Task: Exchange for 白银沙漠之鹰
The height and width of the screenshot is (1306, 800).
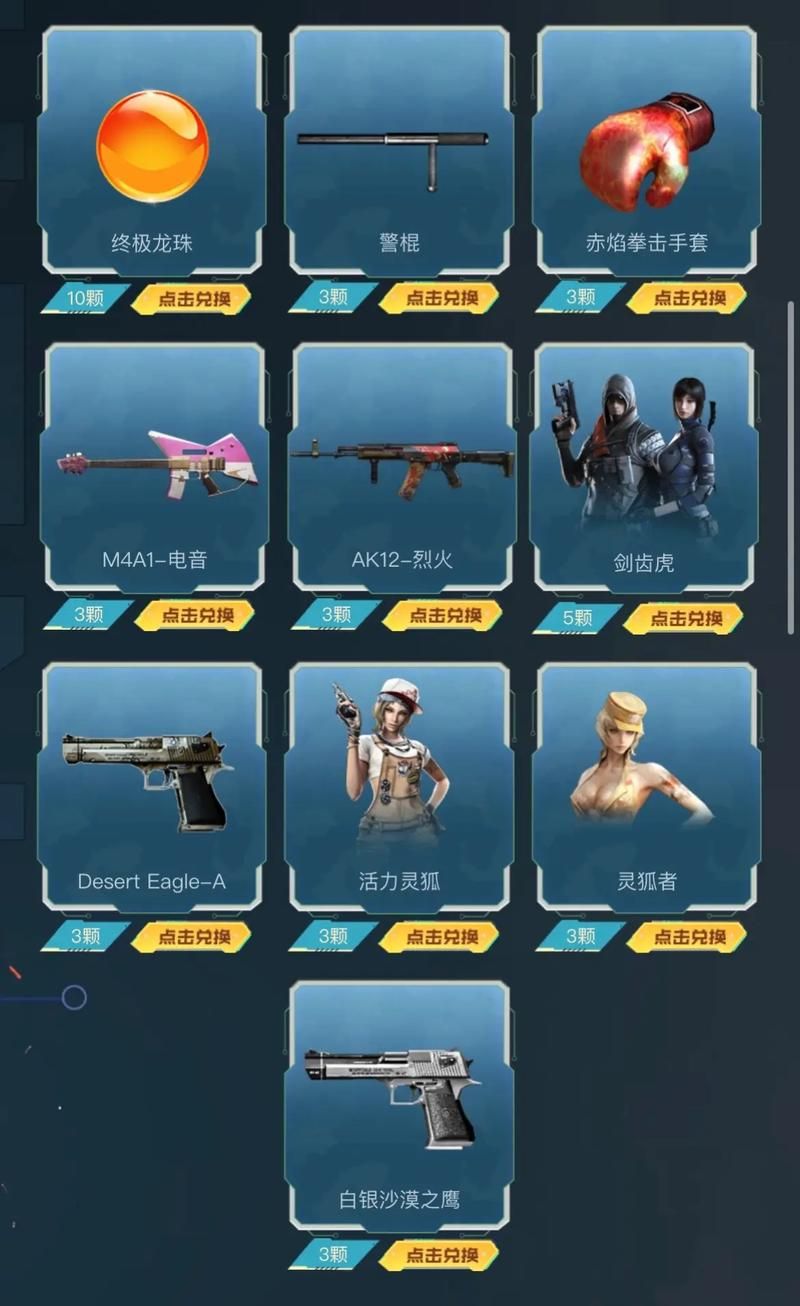Action: pos(440,1255)
